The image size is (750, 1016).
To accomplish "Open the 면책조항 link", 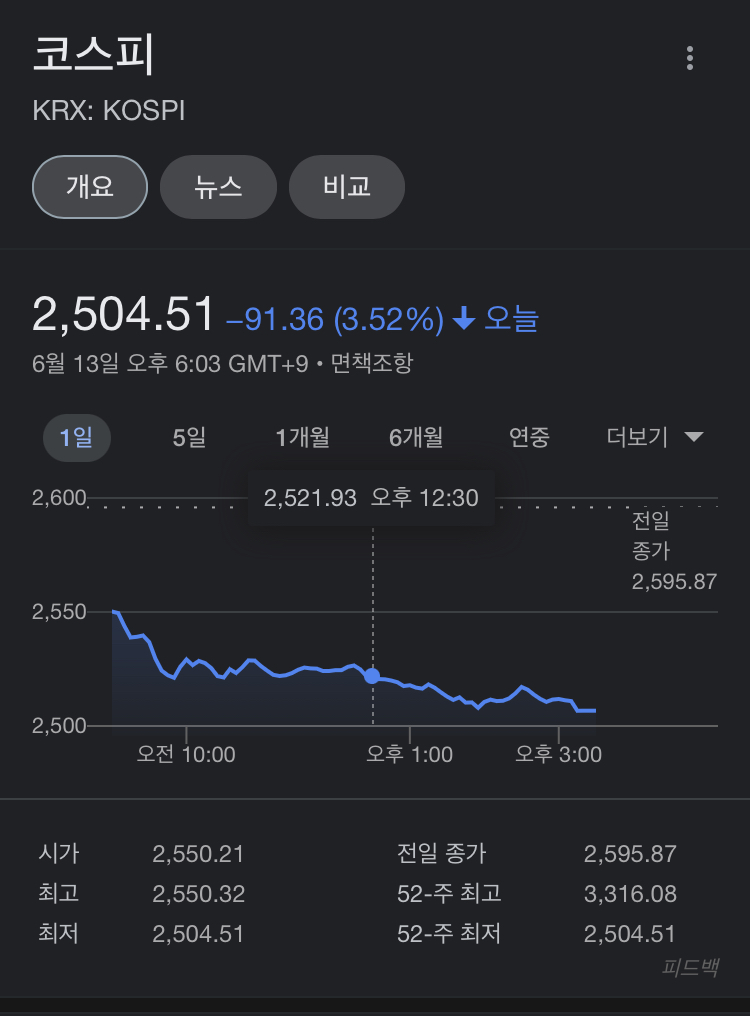I will [x=371, y=363].
